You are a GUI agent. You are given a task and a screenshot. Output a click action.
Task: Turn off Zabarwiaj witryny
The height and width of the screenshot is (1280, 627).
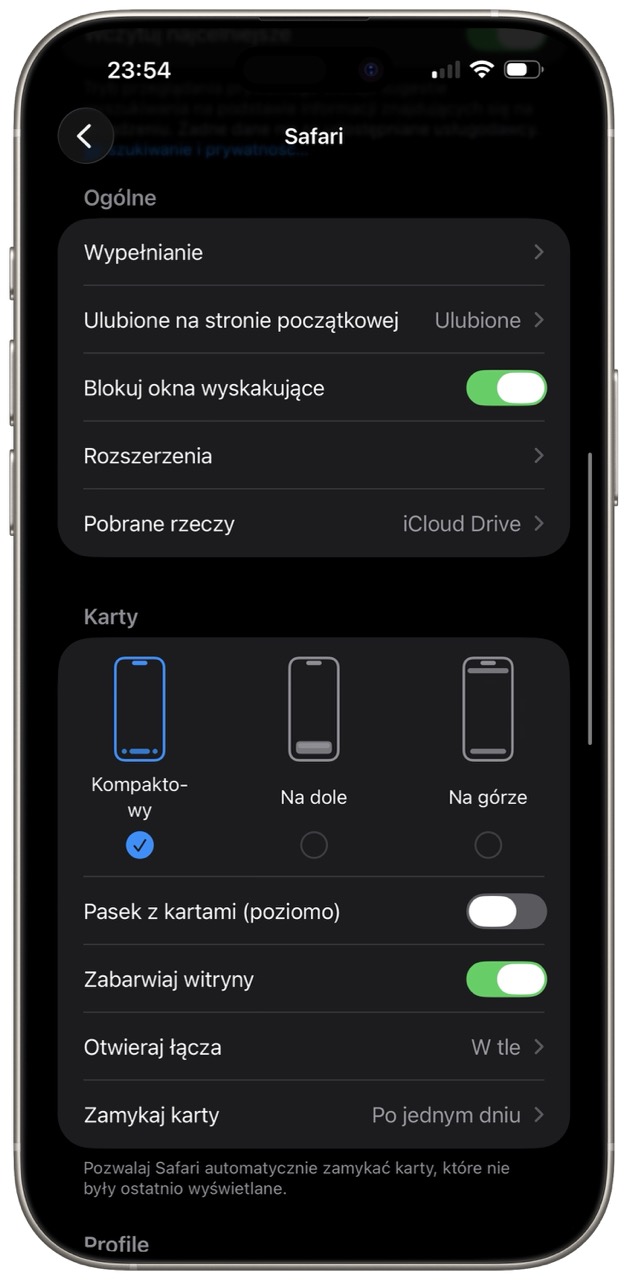coord(506,980)
